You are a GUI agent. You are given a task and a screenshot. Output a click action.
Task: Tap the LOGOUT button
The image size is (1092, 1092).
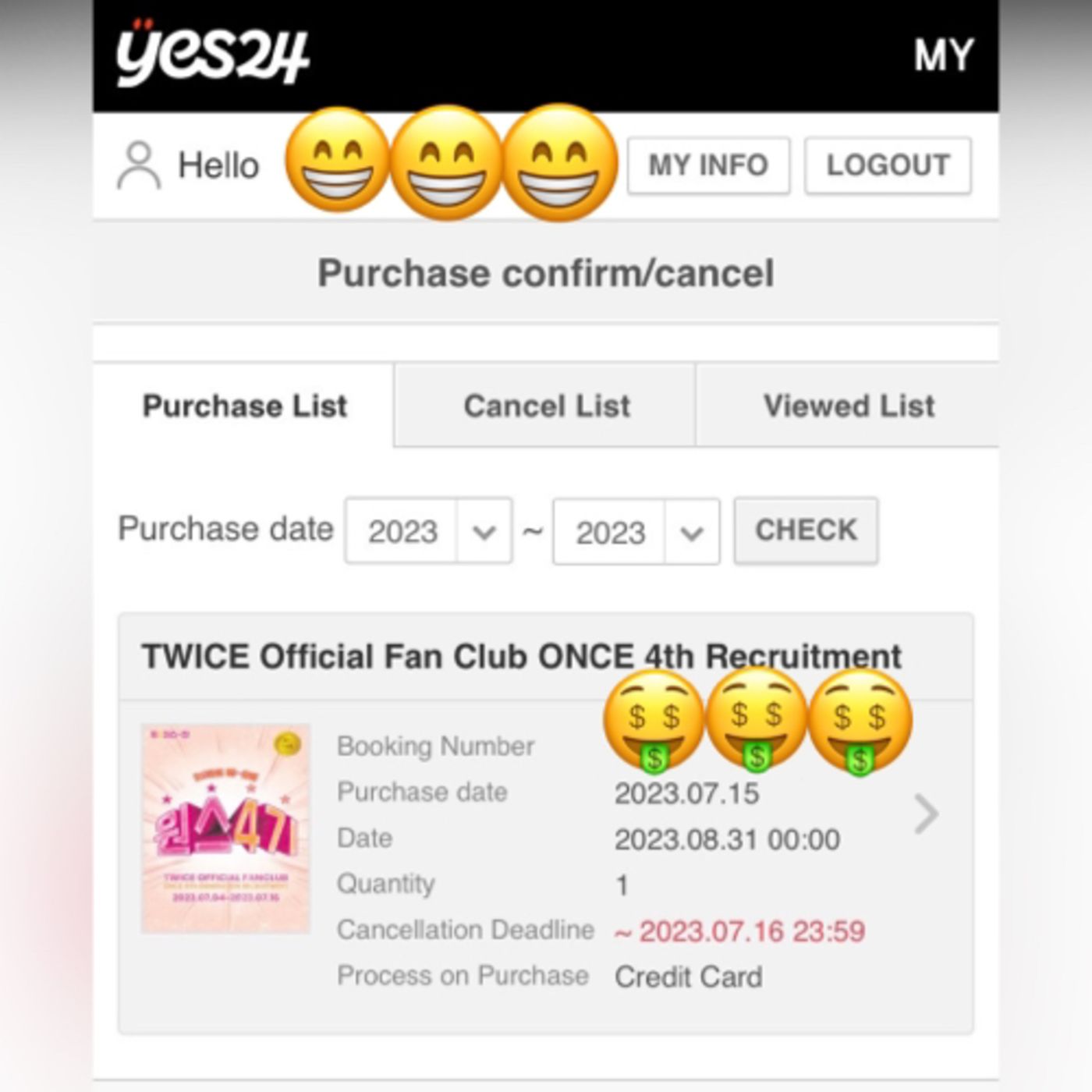[x=888, y=165]
